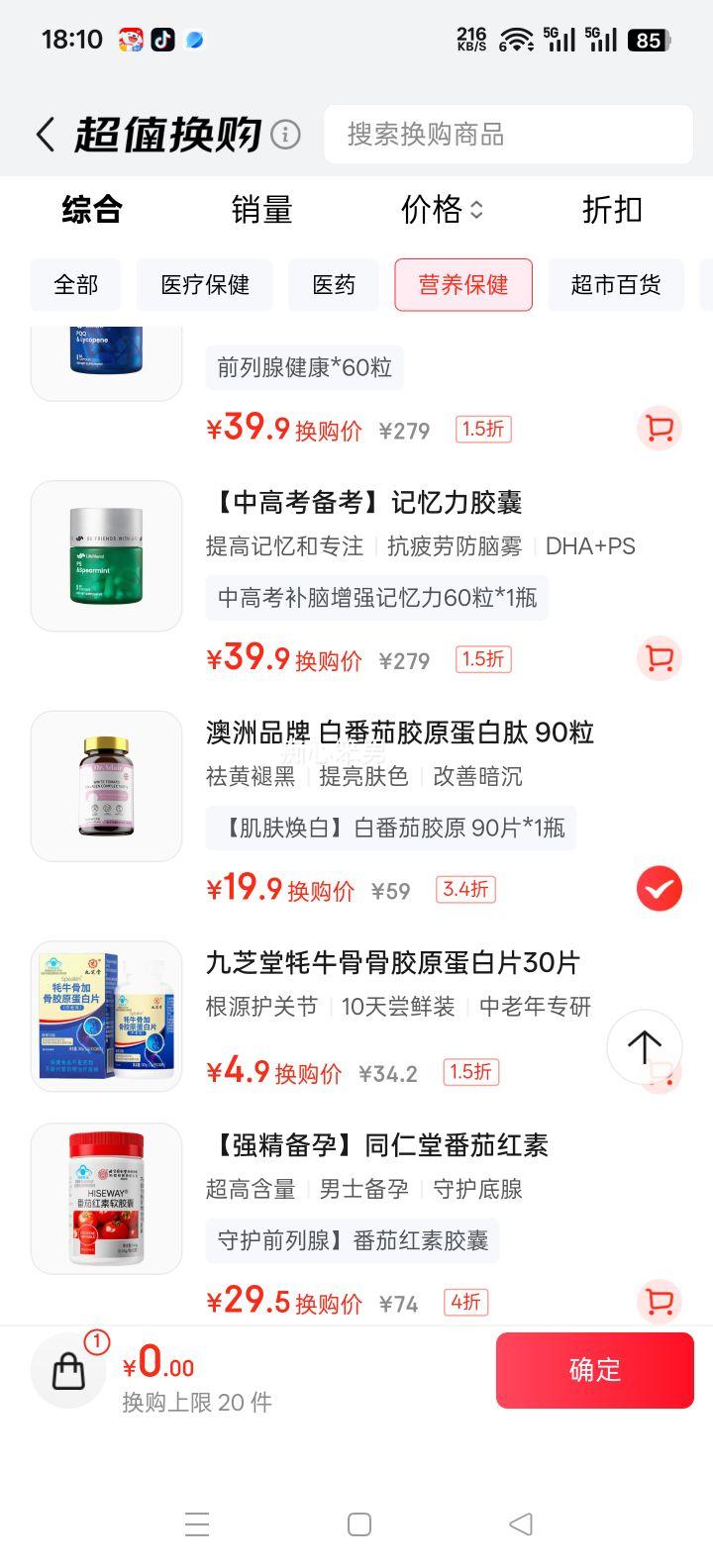The height and width of the screenshot is (1568, 713).
Task: Click the 1.5折 discount badge on 记忆力胶囊
Action: click(482, 659)
